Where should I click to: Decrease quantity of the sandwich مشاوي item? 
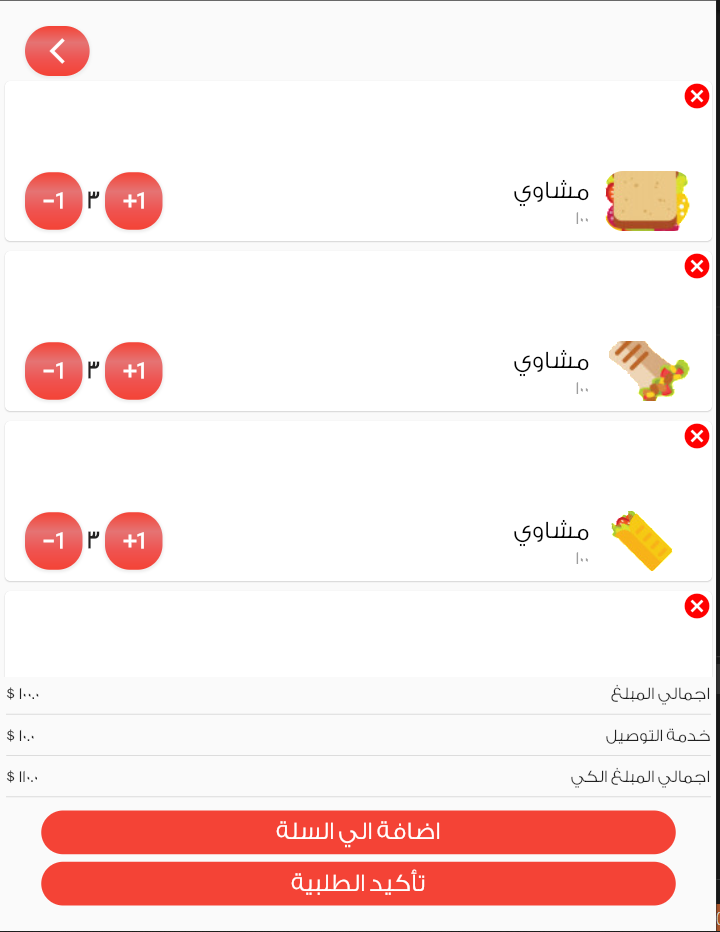pyautogui.click(x=54, y=201)
